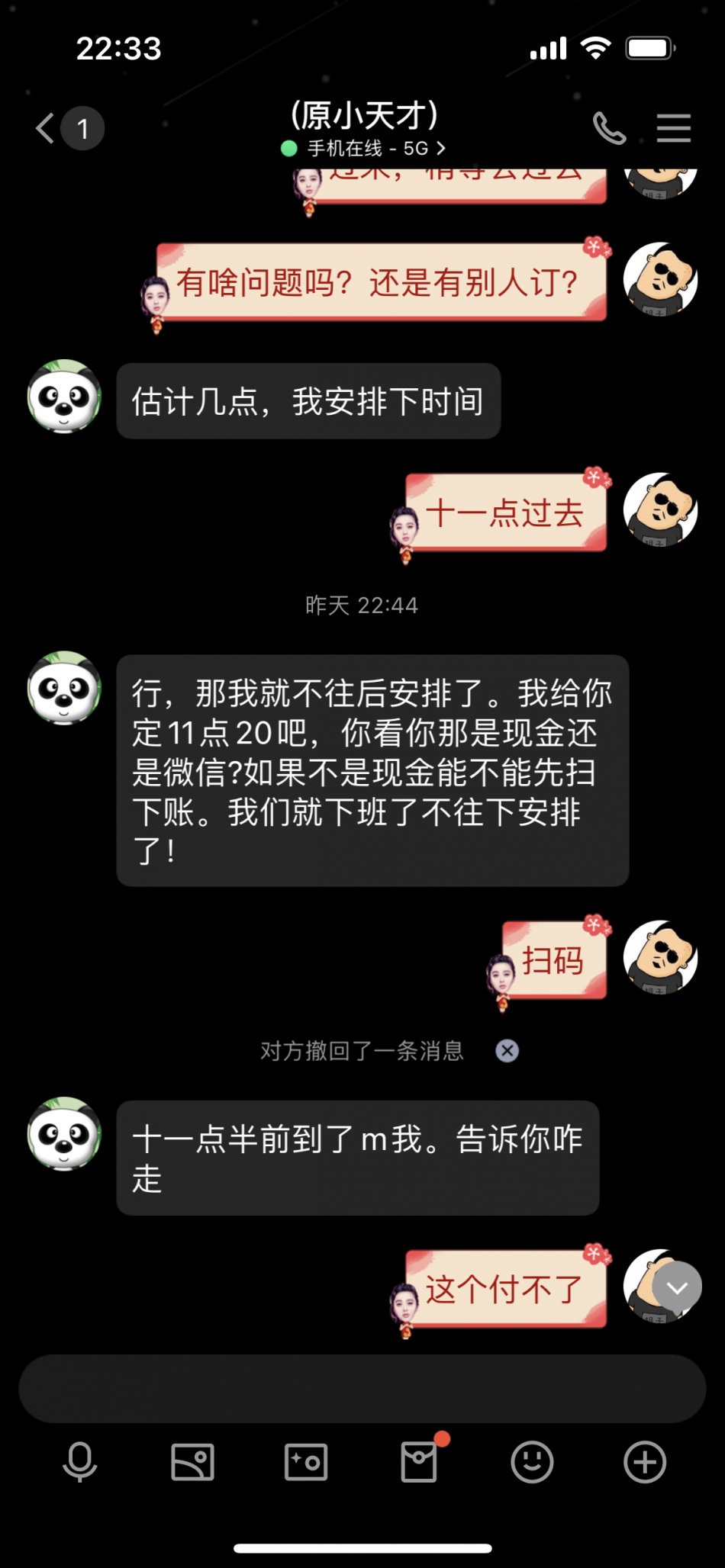Focus the message input box
725x1568 pixels.
tap(362, 1389)
